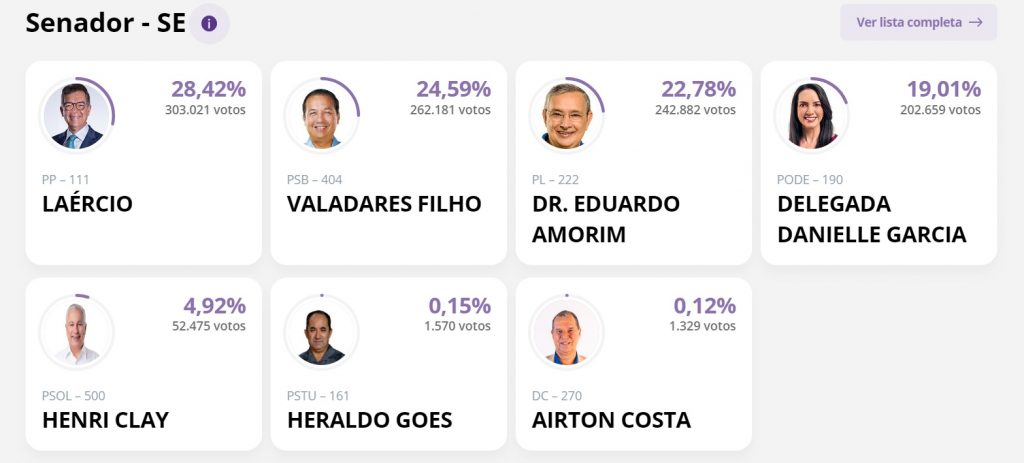This screenshot has width=1024, height=463.
Task: Open Laércio's candidate card
Action: tap(143, 163)
